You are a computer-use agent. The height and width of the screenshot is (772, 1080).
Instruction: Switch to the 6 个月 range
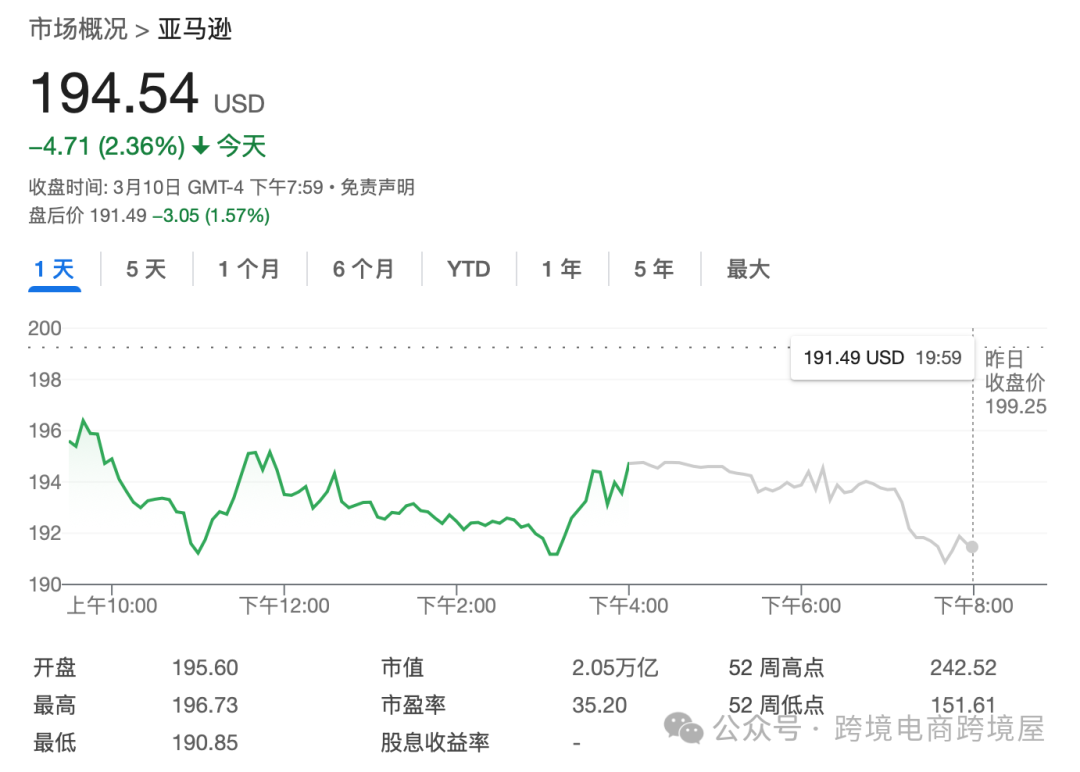(363, 269)
